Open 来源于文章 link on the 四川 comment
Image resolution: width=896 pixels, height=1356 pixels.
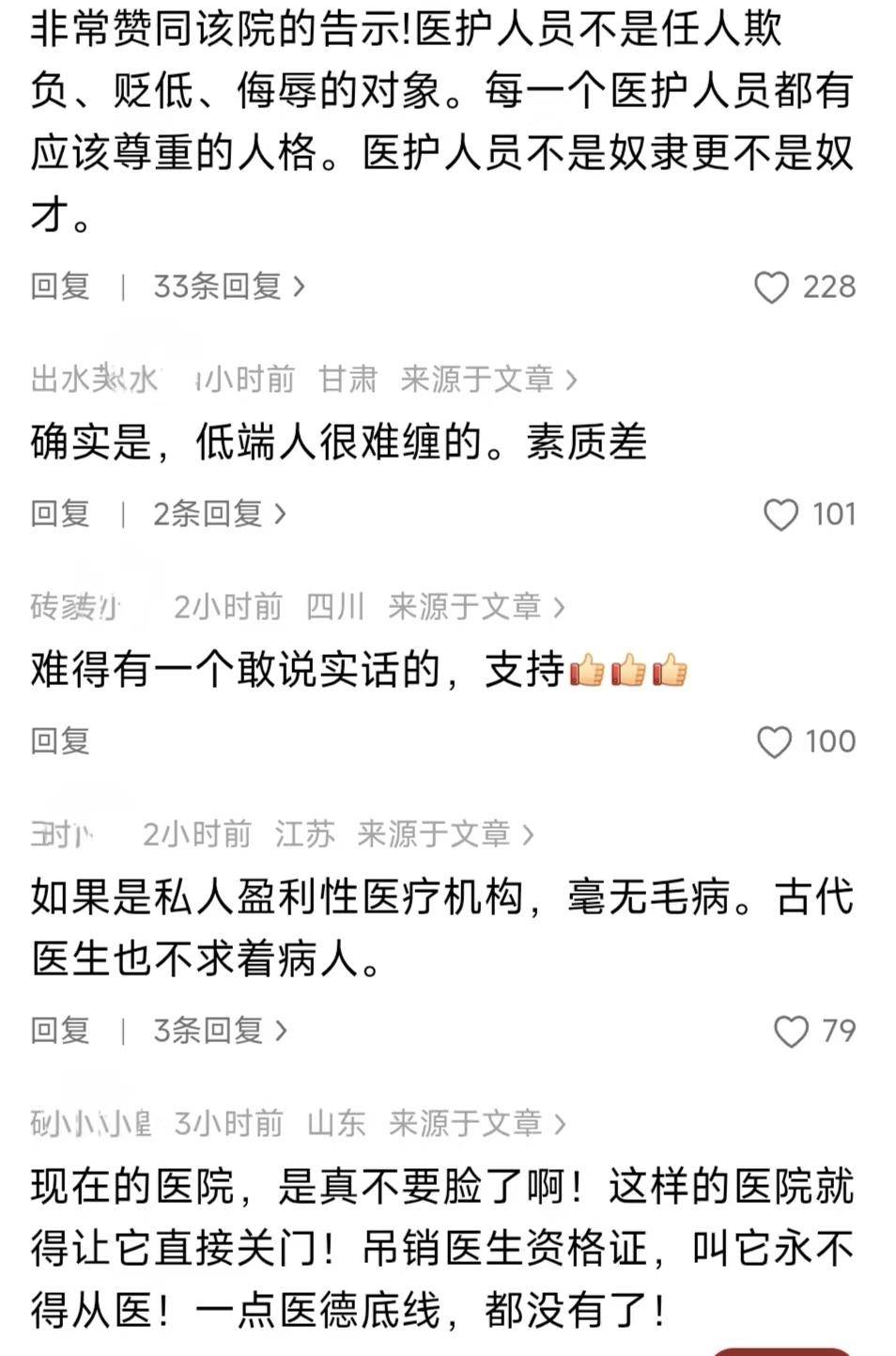point(476,607)
